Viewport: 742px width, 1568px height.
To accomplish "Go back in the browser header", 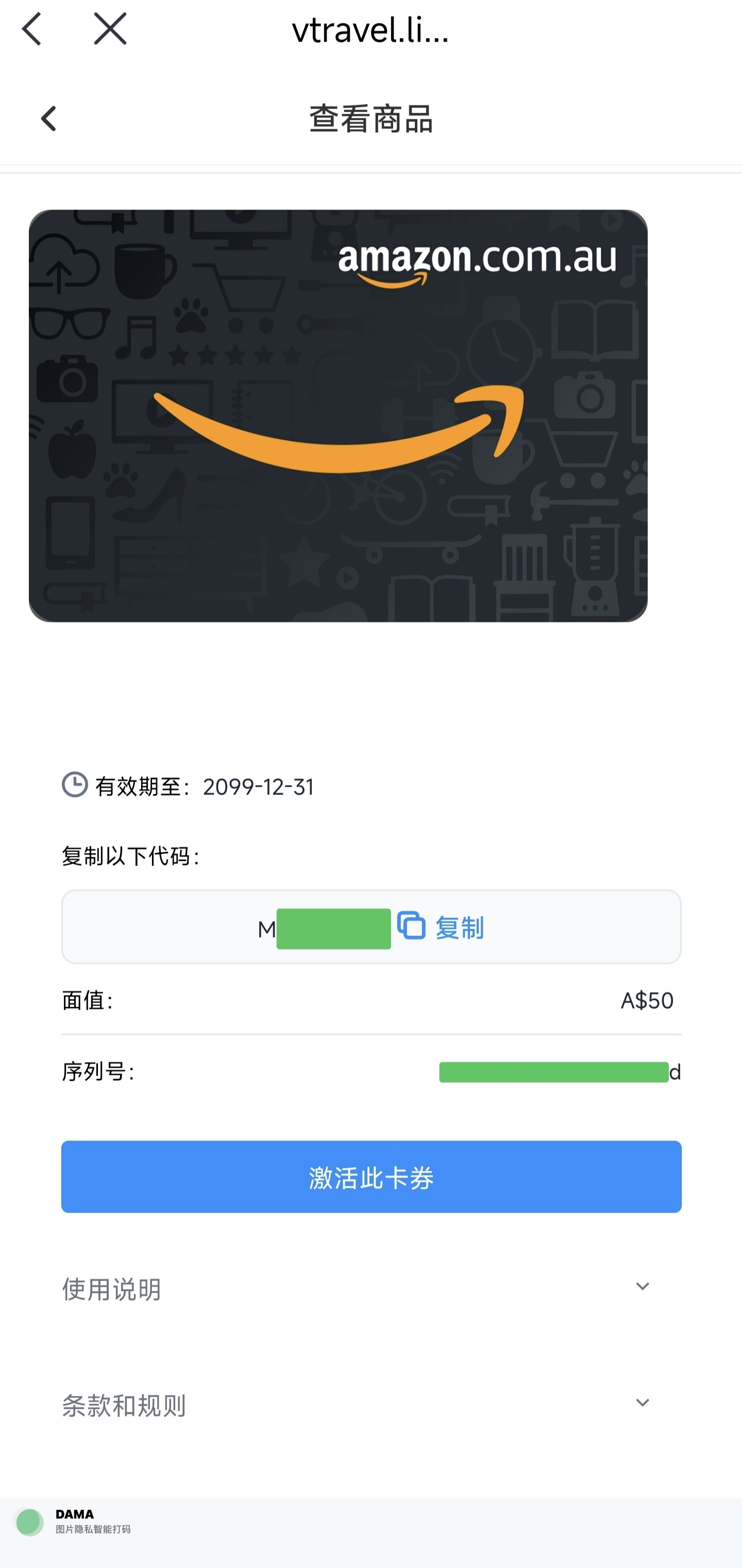I will pyautogui.click(x=31, y=29).
